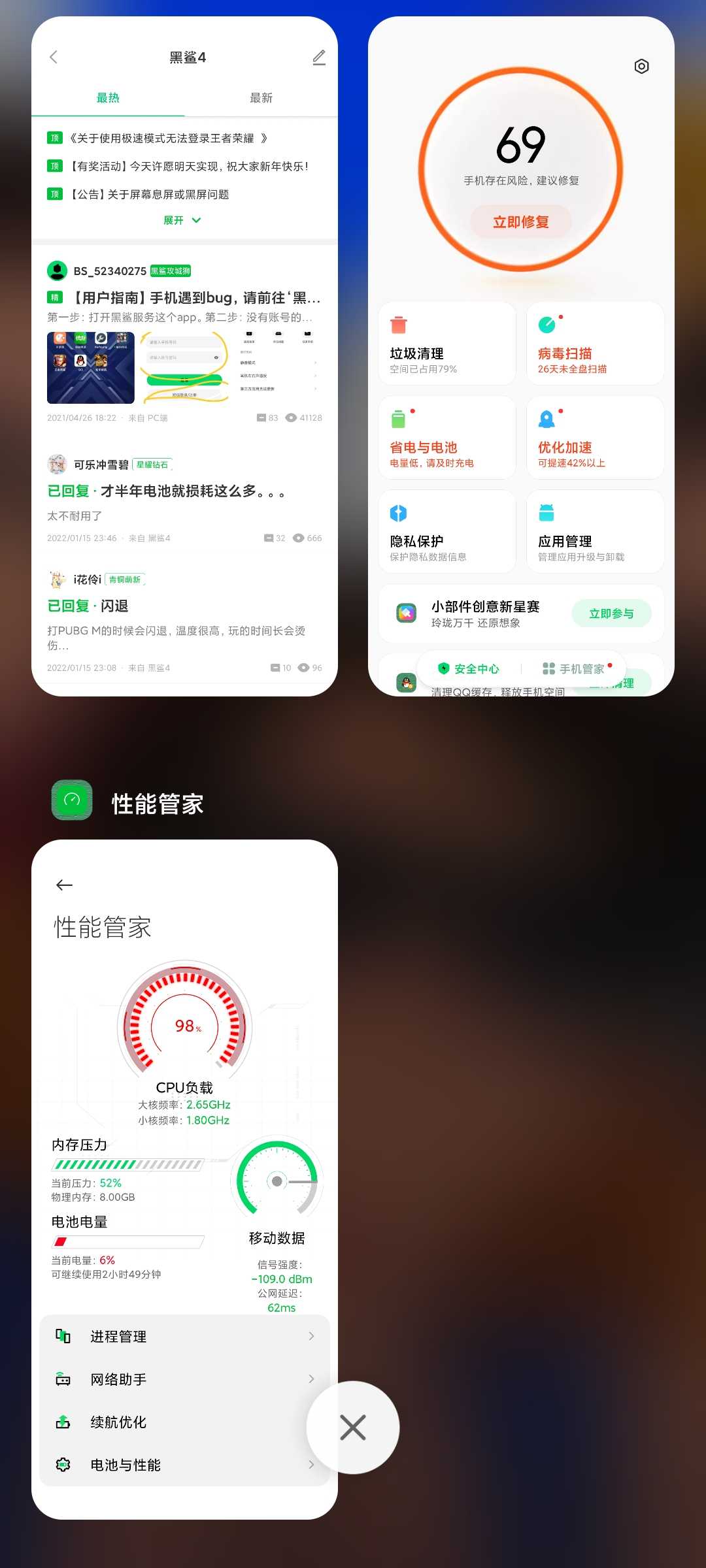The image size is (706, 1568).
Task: Switch to 手机管家 tab
Action: coord(573,668)
